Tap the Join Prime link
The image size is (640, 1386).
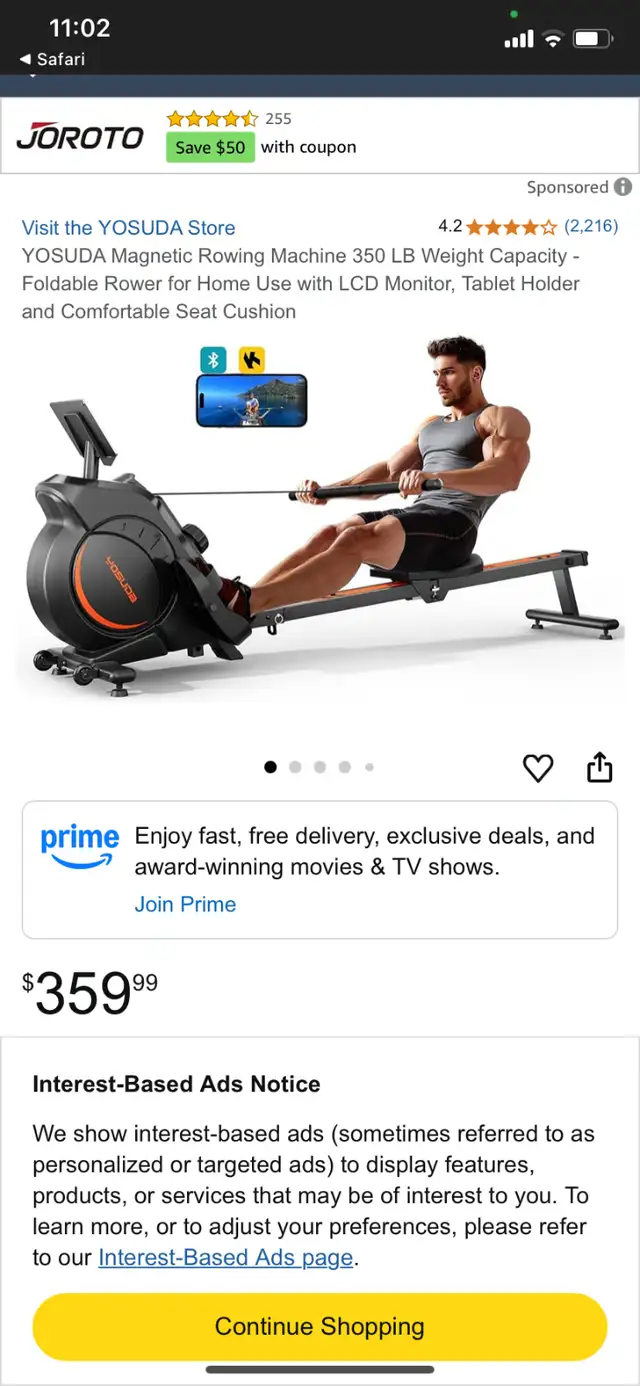tap(185, 904)
